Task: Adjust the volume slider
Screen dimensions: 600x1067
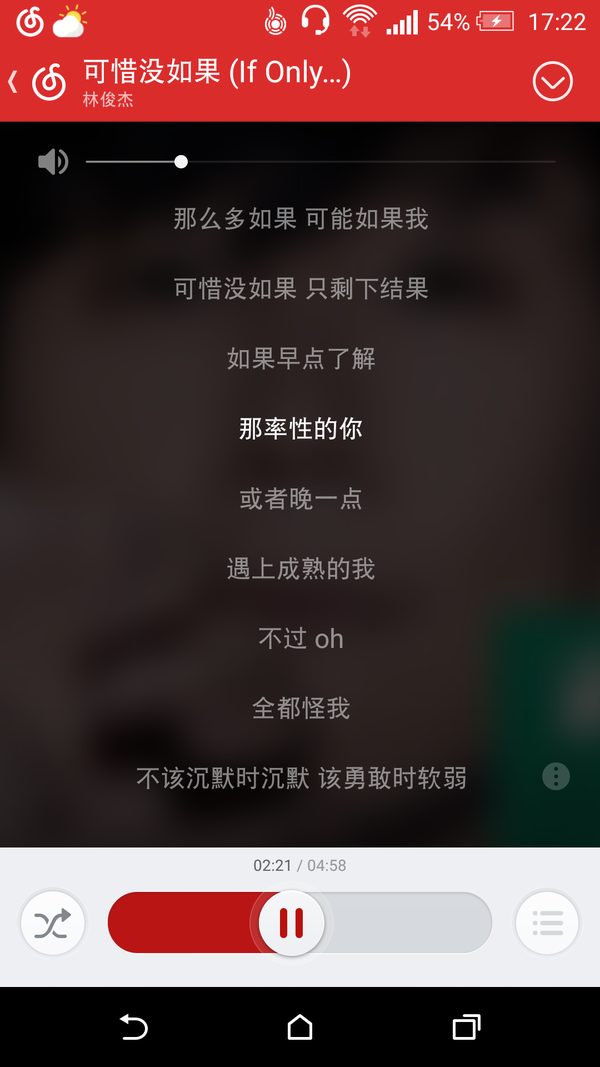Action: pos(181,162)
